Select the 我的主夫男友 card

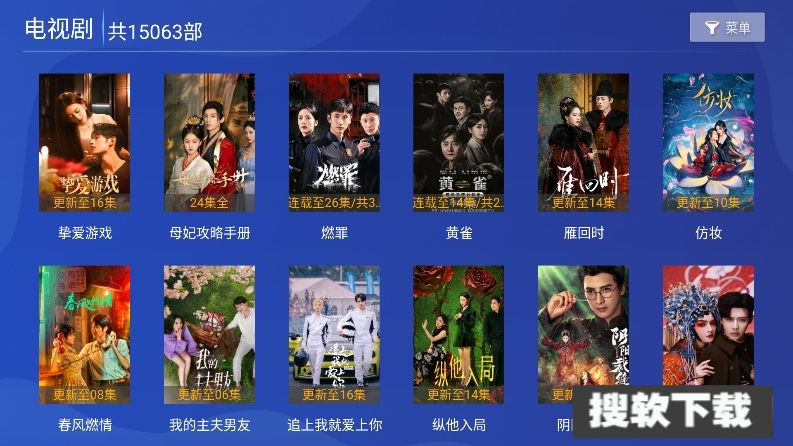[209, 334]
